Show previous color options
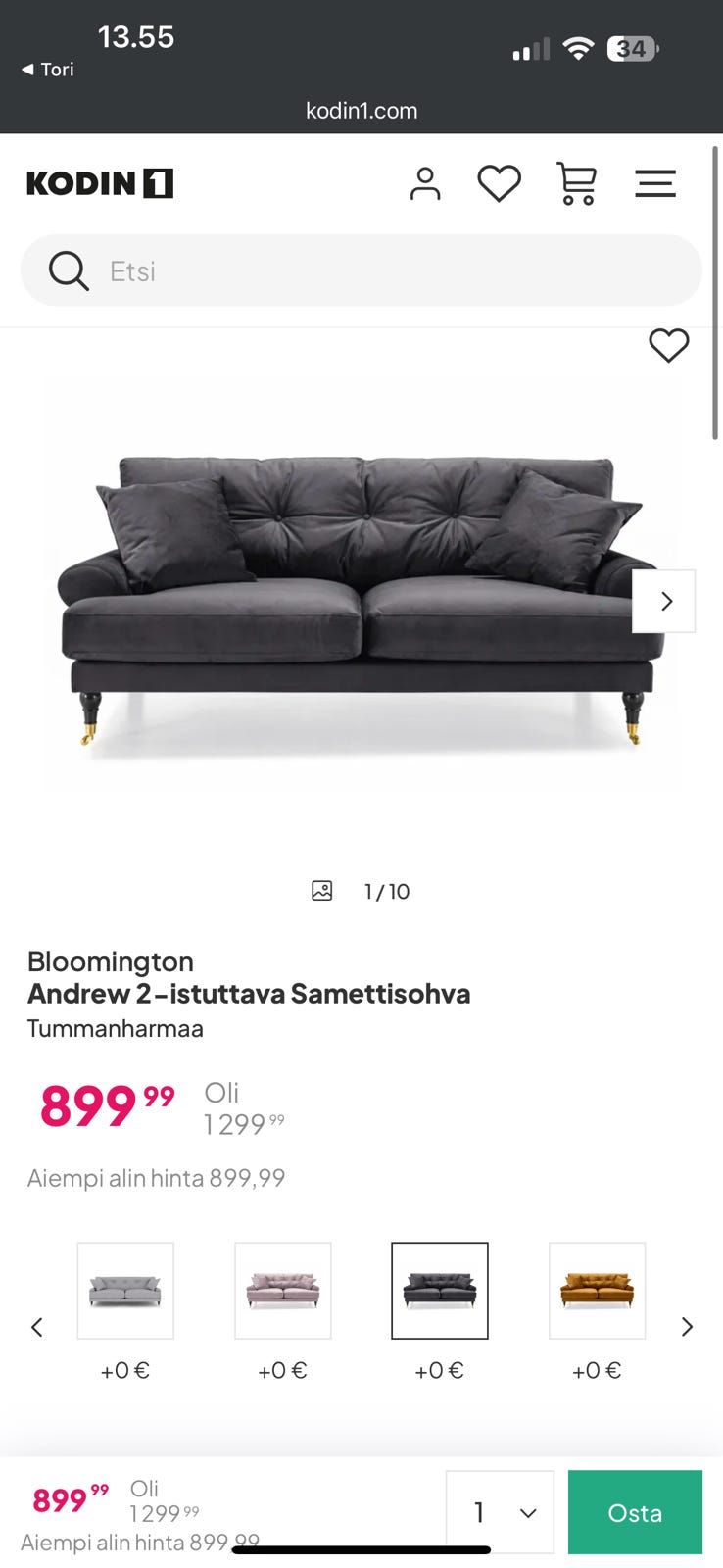The image size is (723, 1568). 37,1327
